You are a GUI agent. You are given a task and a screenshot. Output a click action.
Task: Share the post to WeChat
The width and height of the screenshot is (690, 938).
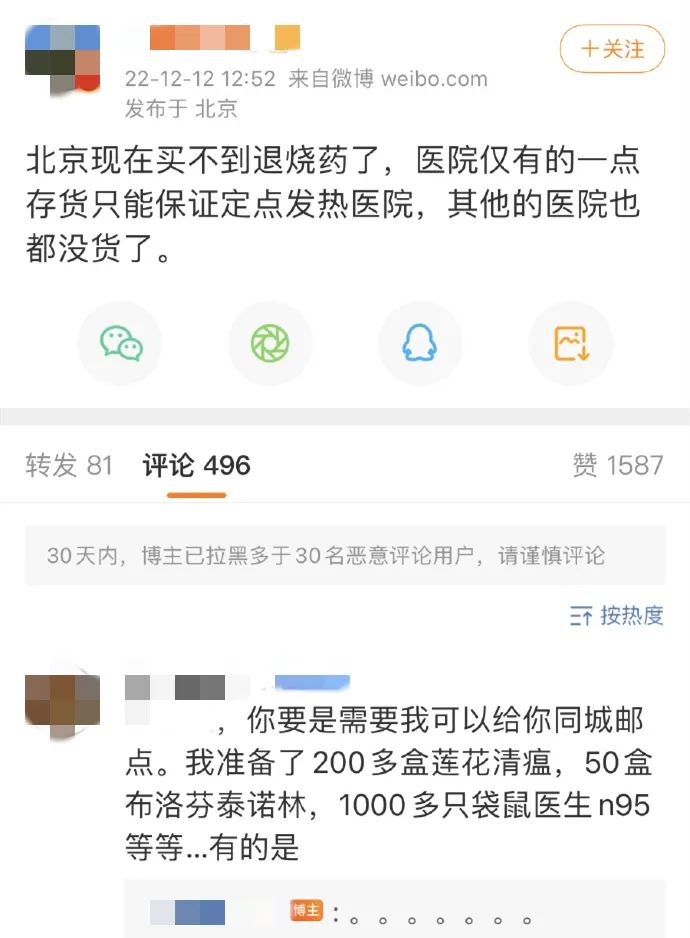pos(121,343)
